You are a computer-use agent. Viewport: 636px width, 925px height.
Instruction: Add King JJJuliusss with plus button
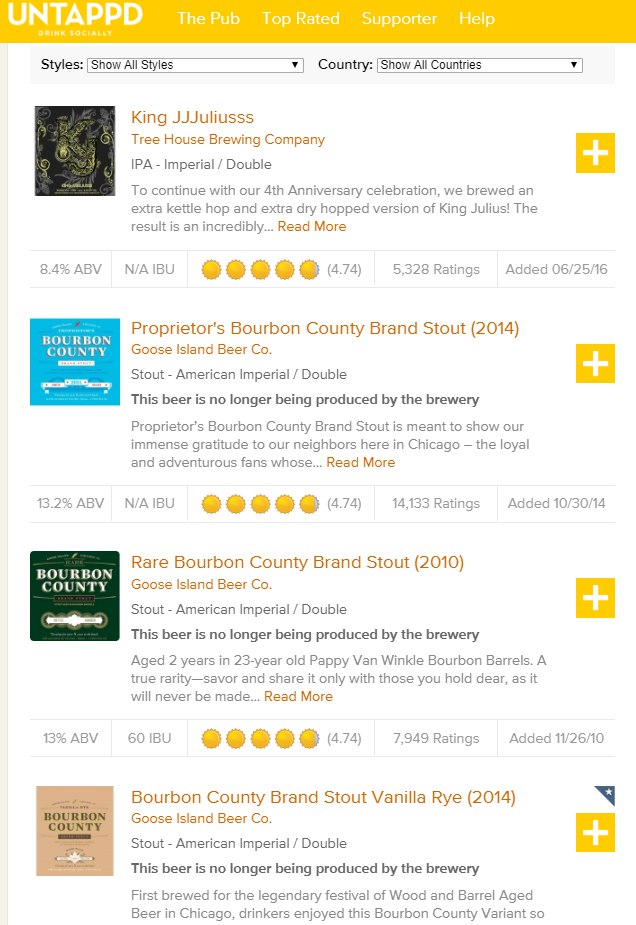click(595, 153)
